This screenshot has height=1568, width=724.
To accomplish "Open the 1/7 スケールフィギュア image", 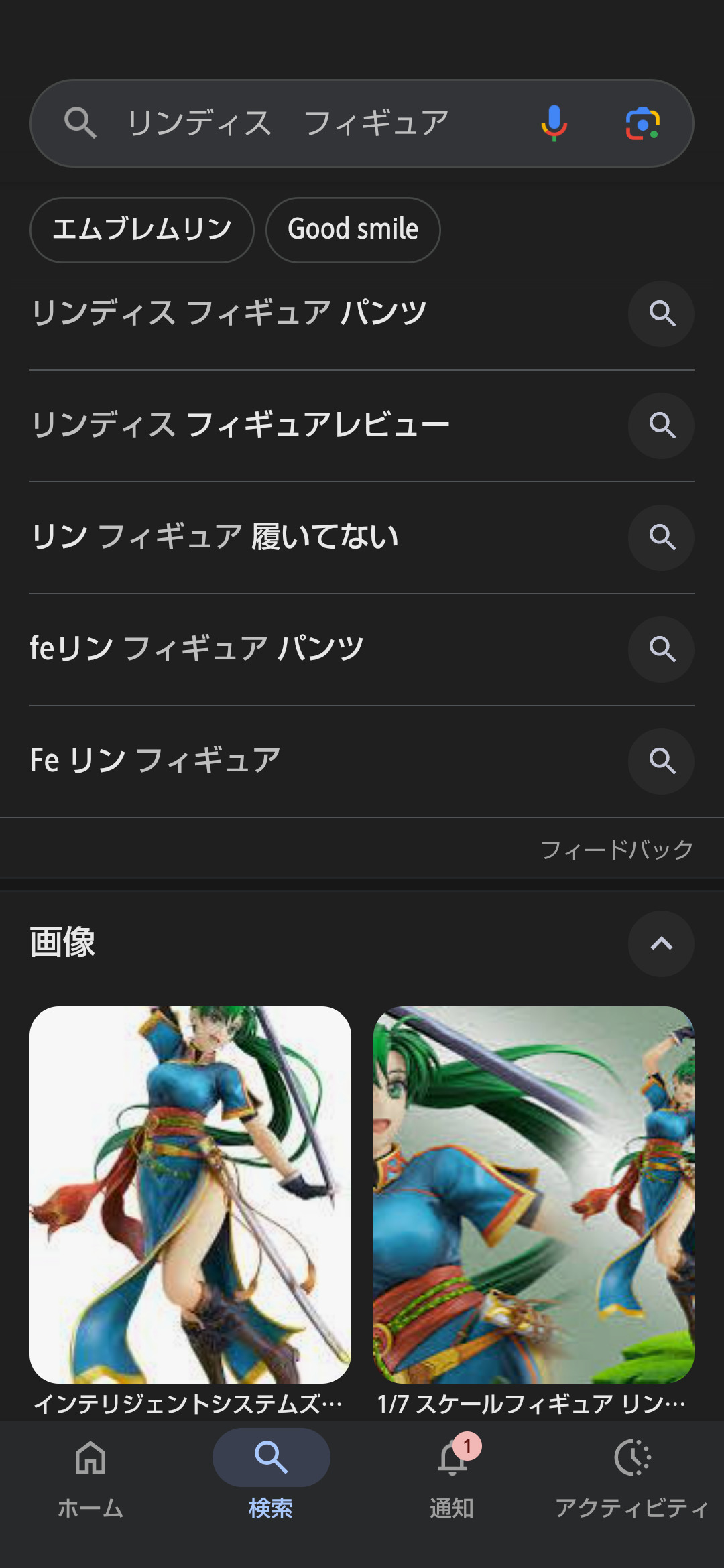I will [534, 1194].
